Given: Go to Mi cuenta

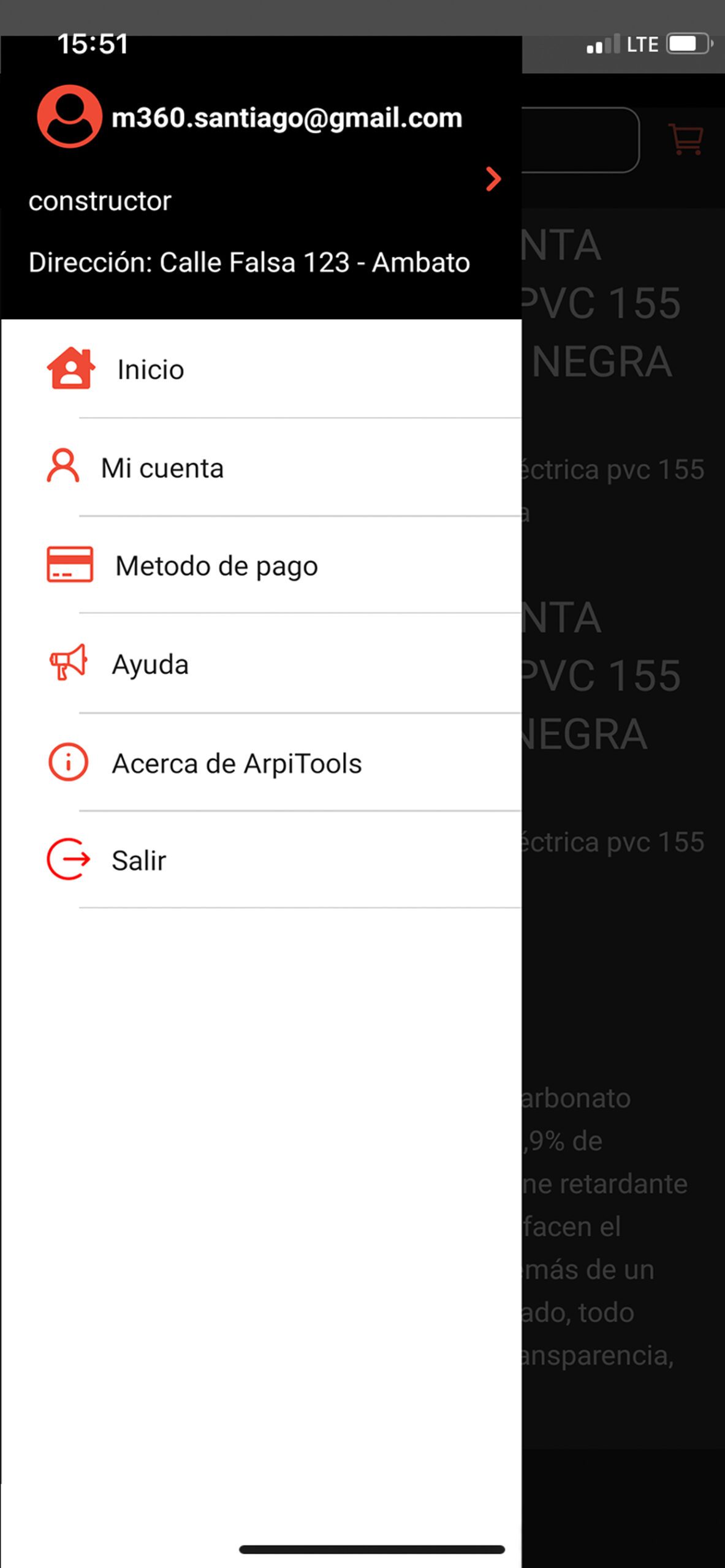Looking at the screenshot, I should click(x=162, y=468).
